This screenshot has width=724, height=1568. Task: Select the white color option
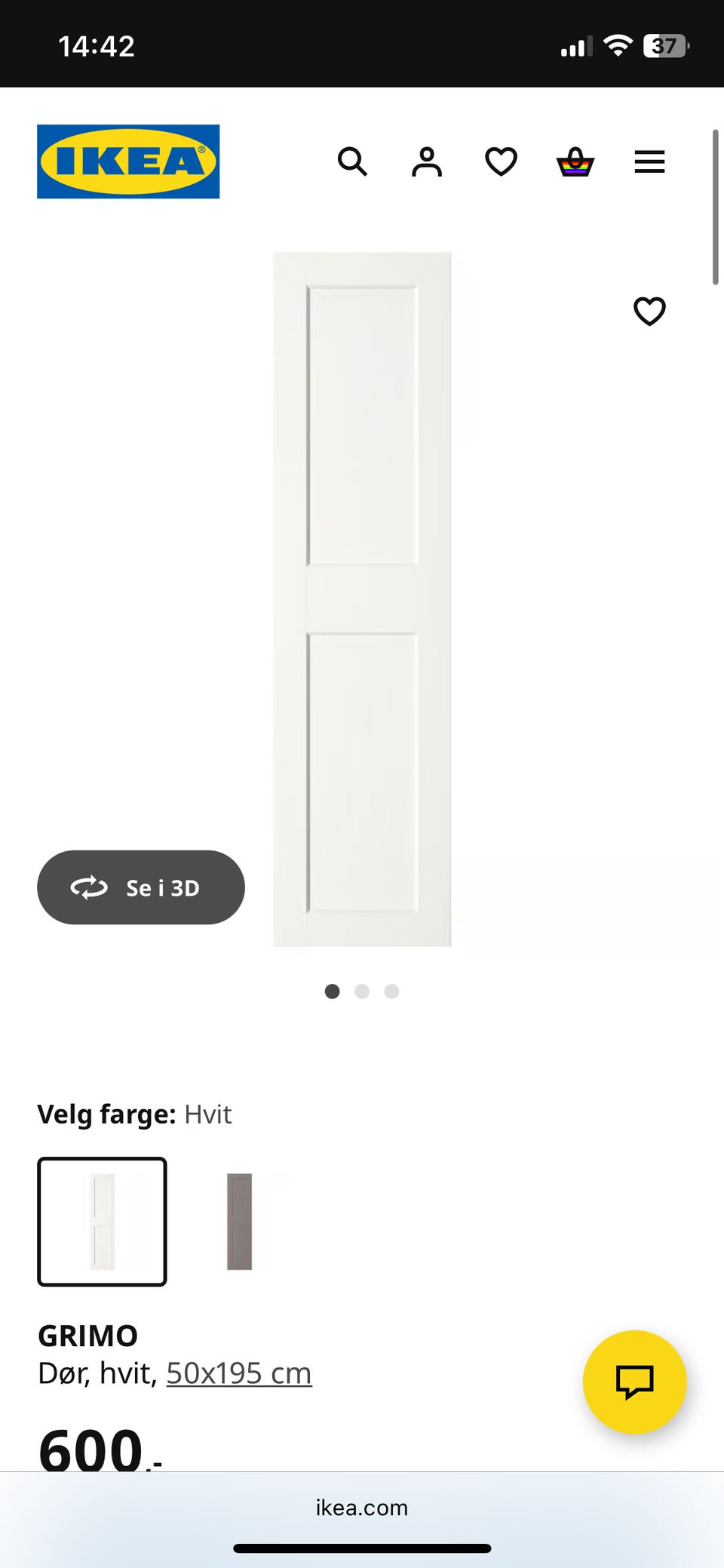[102, 1222]
